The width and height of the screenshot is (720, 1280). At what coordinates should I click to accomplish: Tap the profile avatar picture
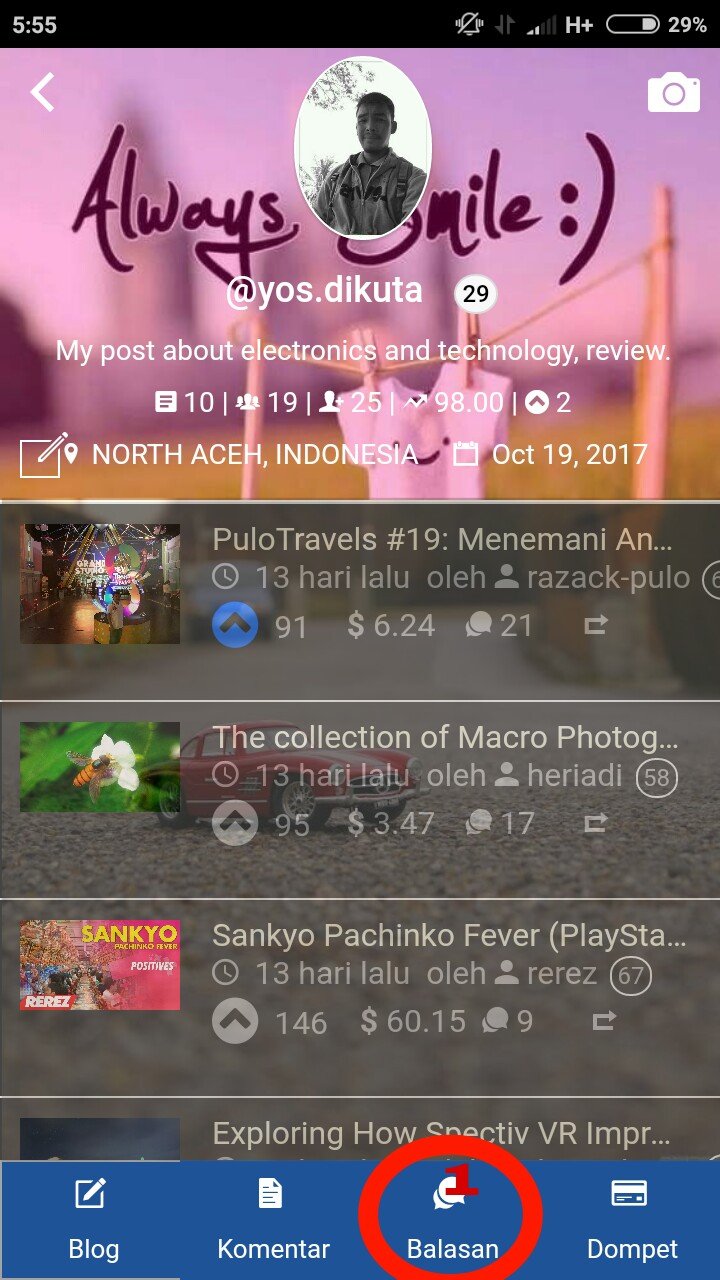[363, 147]
